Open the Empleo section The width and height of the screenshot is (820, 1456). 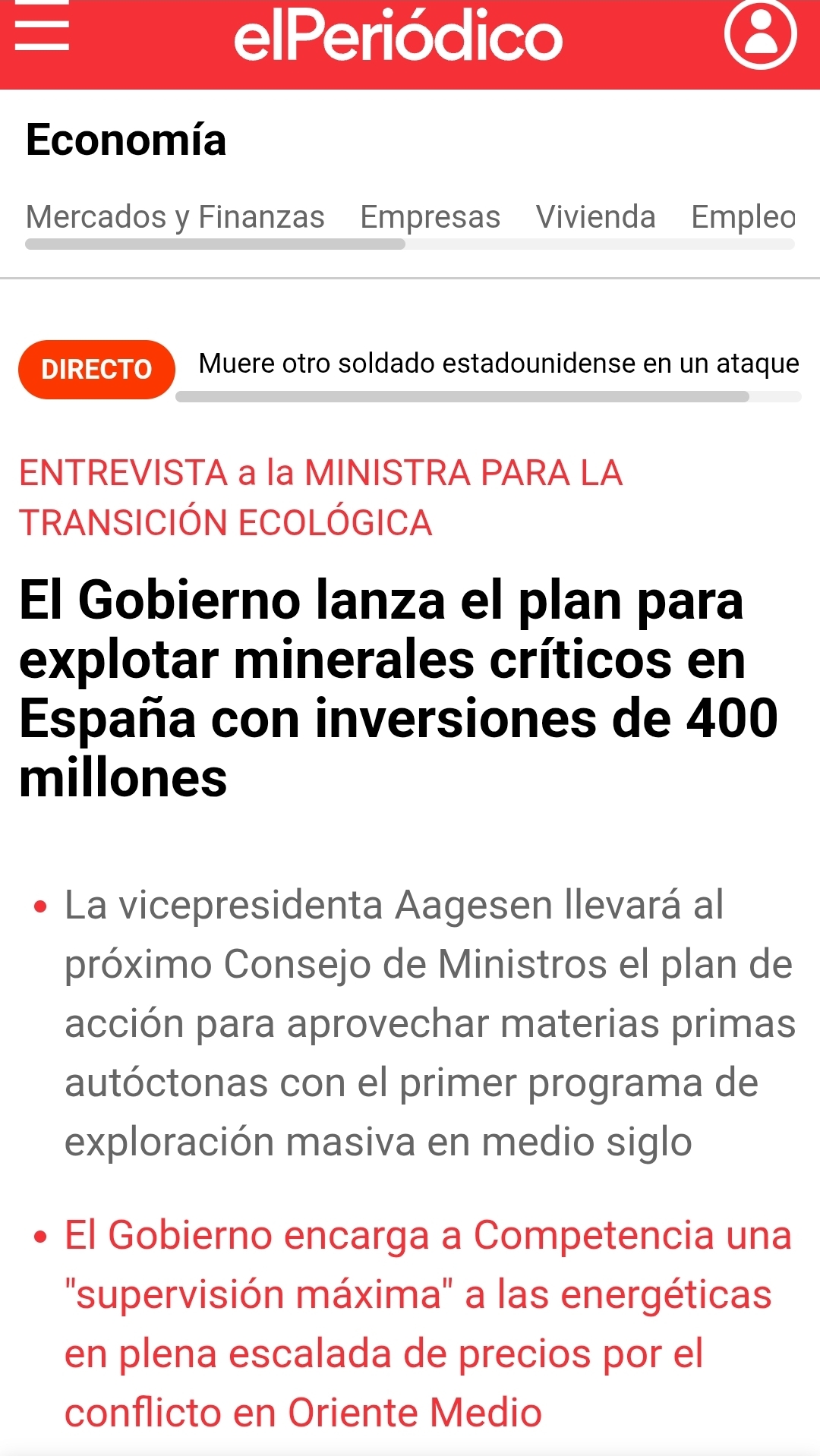pos(743,217)
